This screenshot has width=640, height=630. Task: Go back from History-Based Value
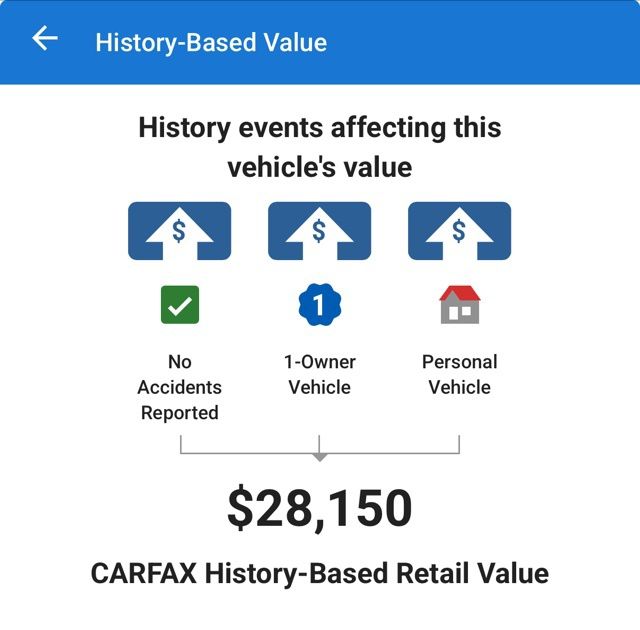[x=45, y=40]
